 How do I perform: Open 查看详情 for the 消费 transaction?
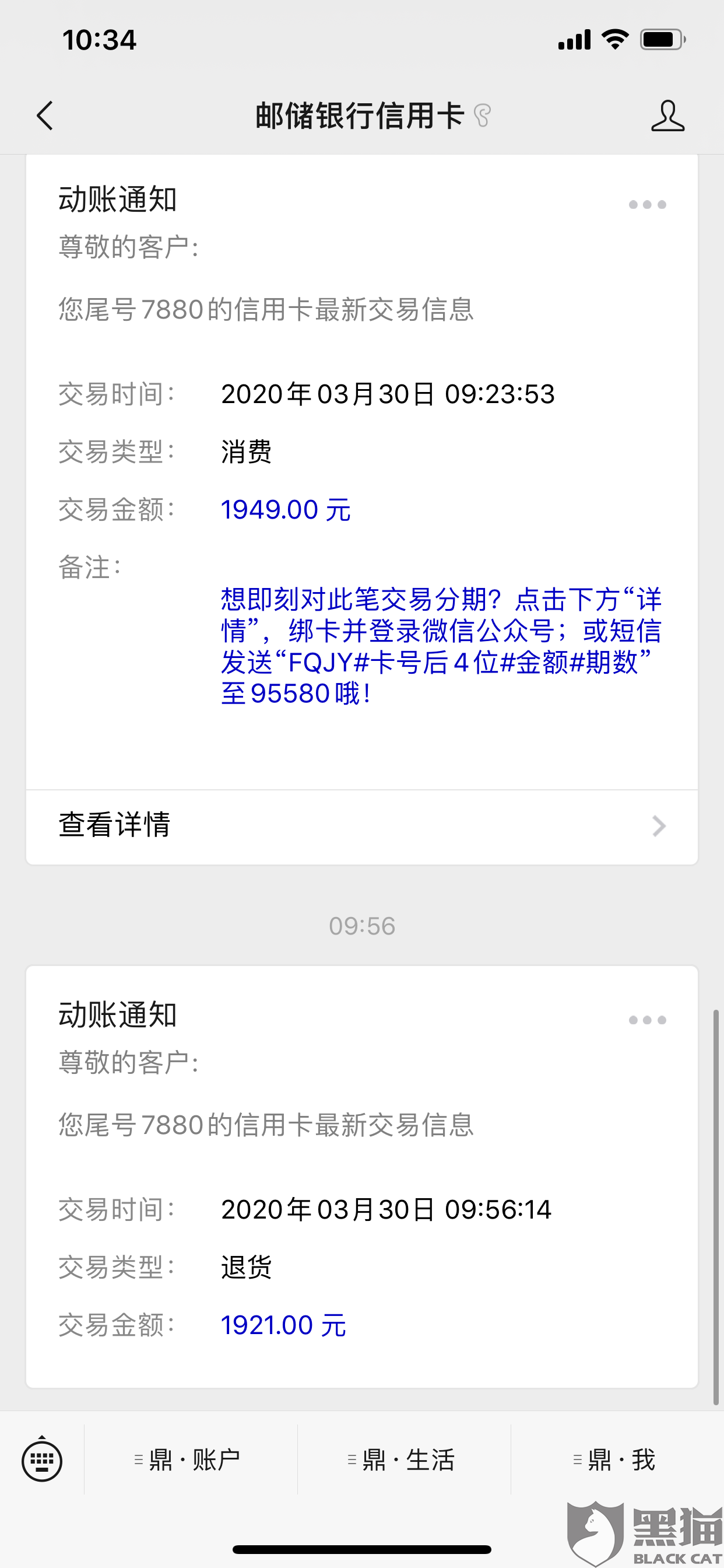(362, 826)
